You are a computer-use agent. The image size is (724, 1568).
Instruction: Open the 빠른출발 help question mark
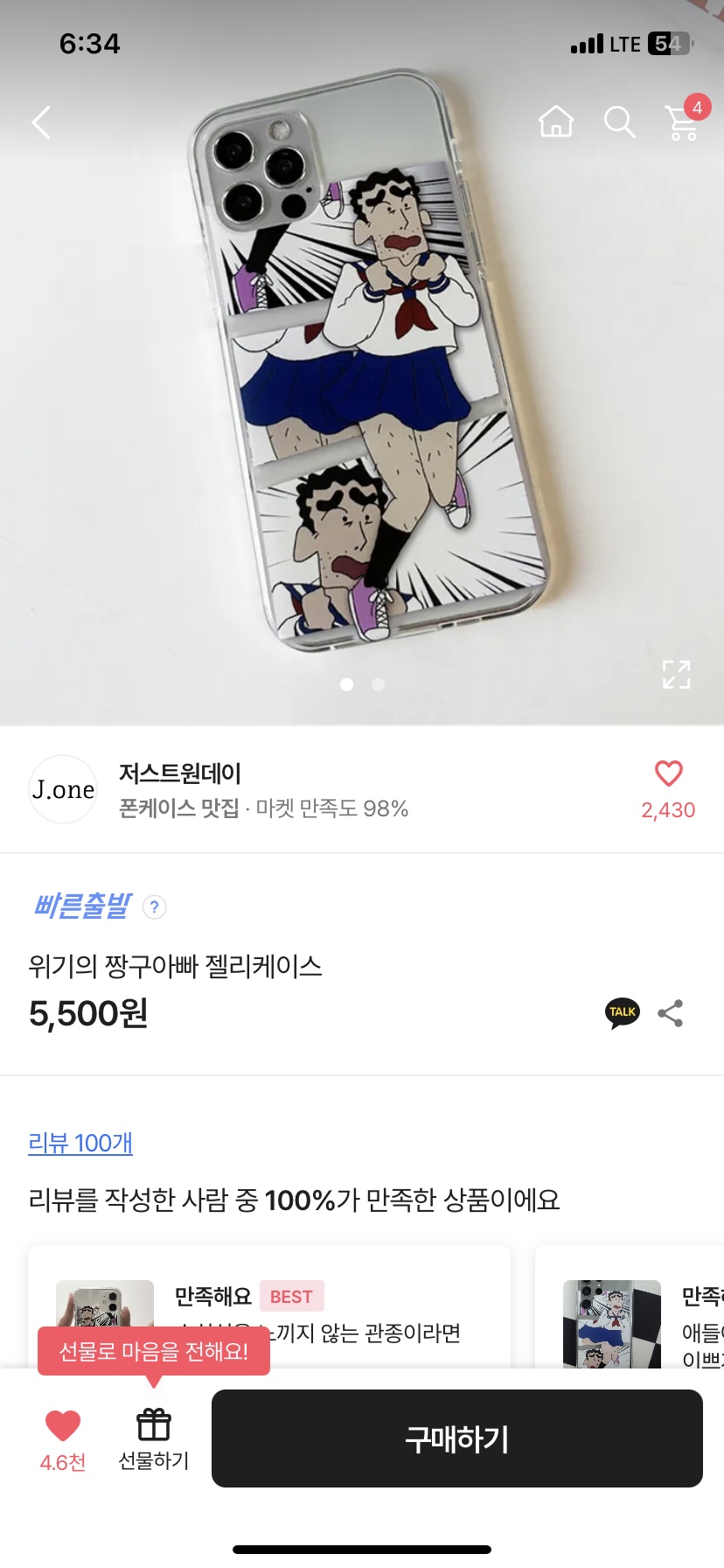pyautogui.click(x=154, y=907)
